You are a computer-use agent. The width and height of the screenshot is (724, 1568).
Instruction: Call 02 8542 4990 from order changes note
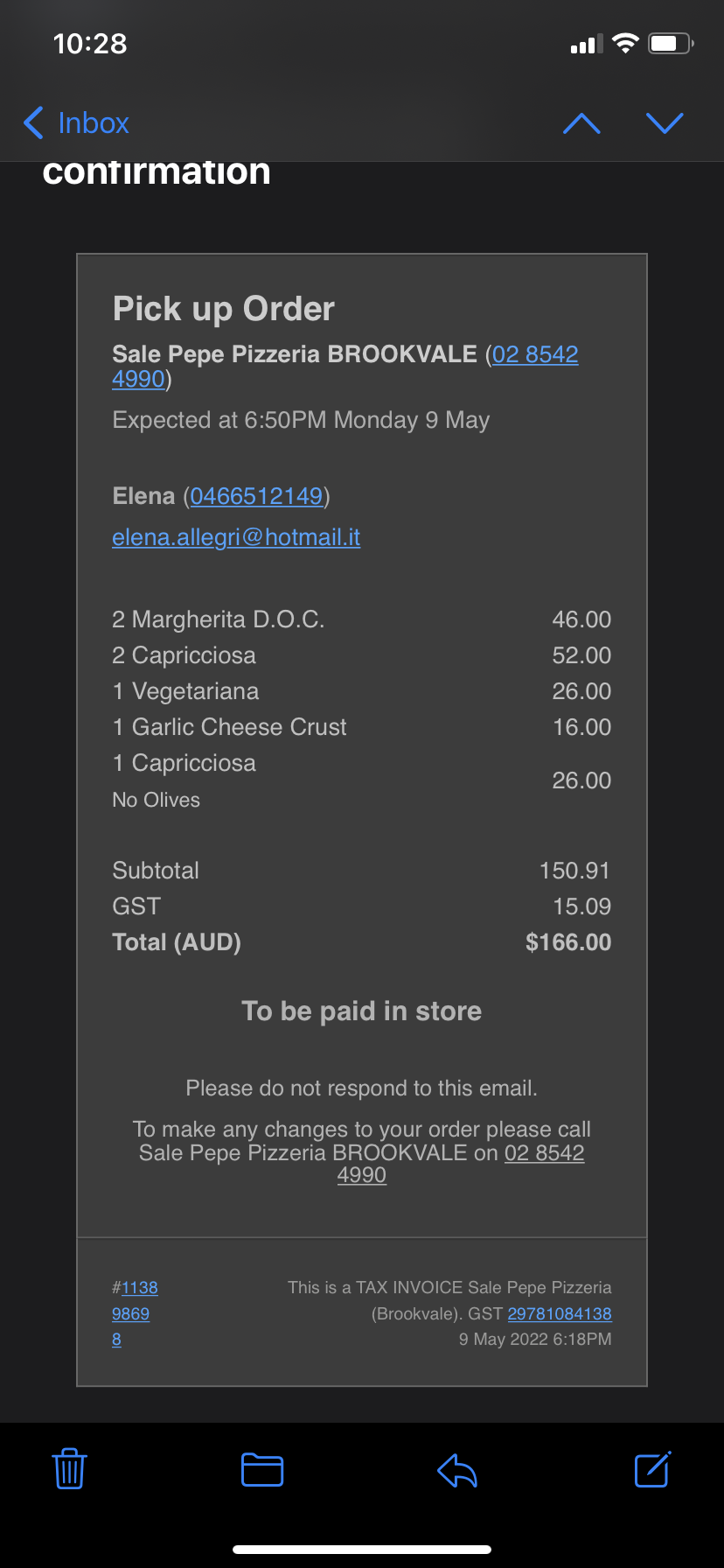544,1153
